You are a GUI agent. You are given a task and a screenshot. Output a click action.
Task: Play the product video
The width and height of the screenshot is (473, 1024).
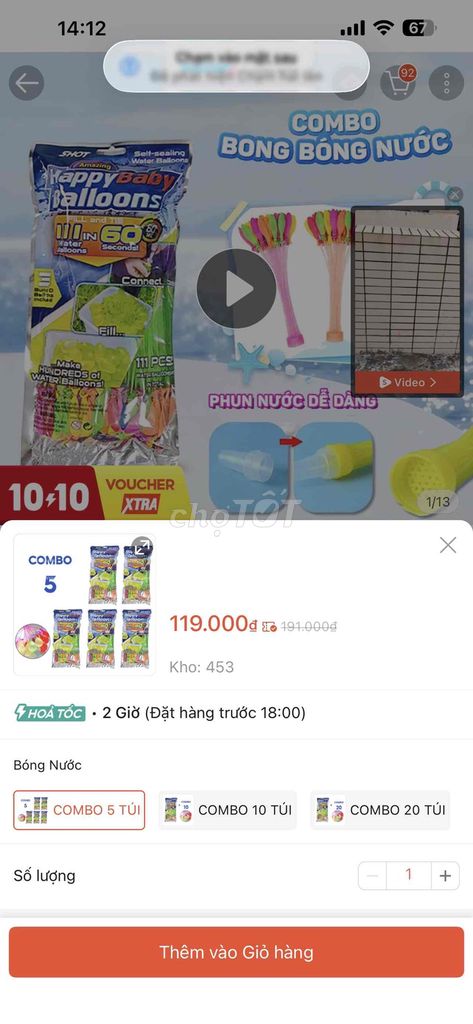click(236, 288)
